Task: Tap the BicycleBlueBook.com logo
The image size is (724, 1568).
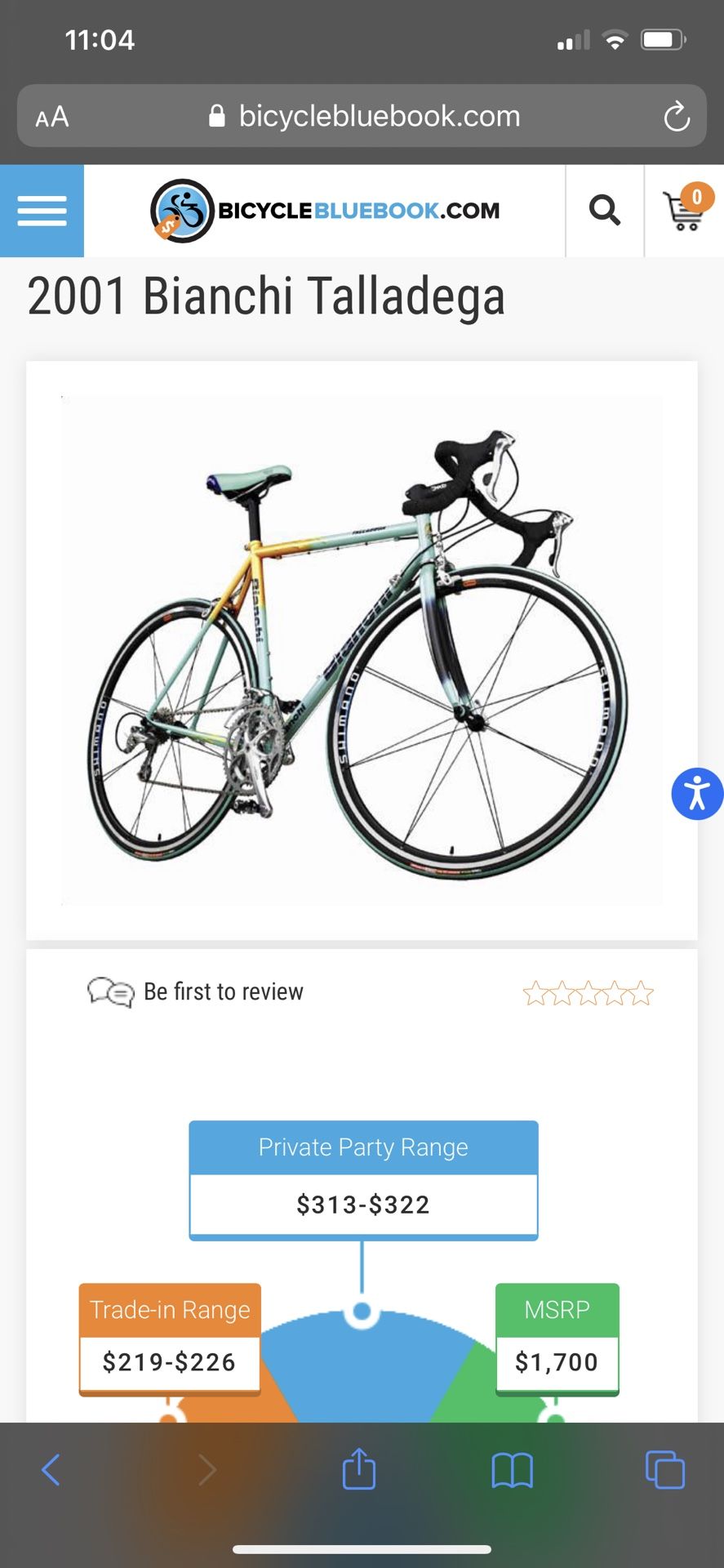Action: click(x=325, y=211)
